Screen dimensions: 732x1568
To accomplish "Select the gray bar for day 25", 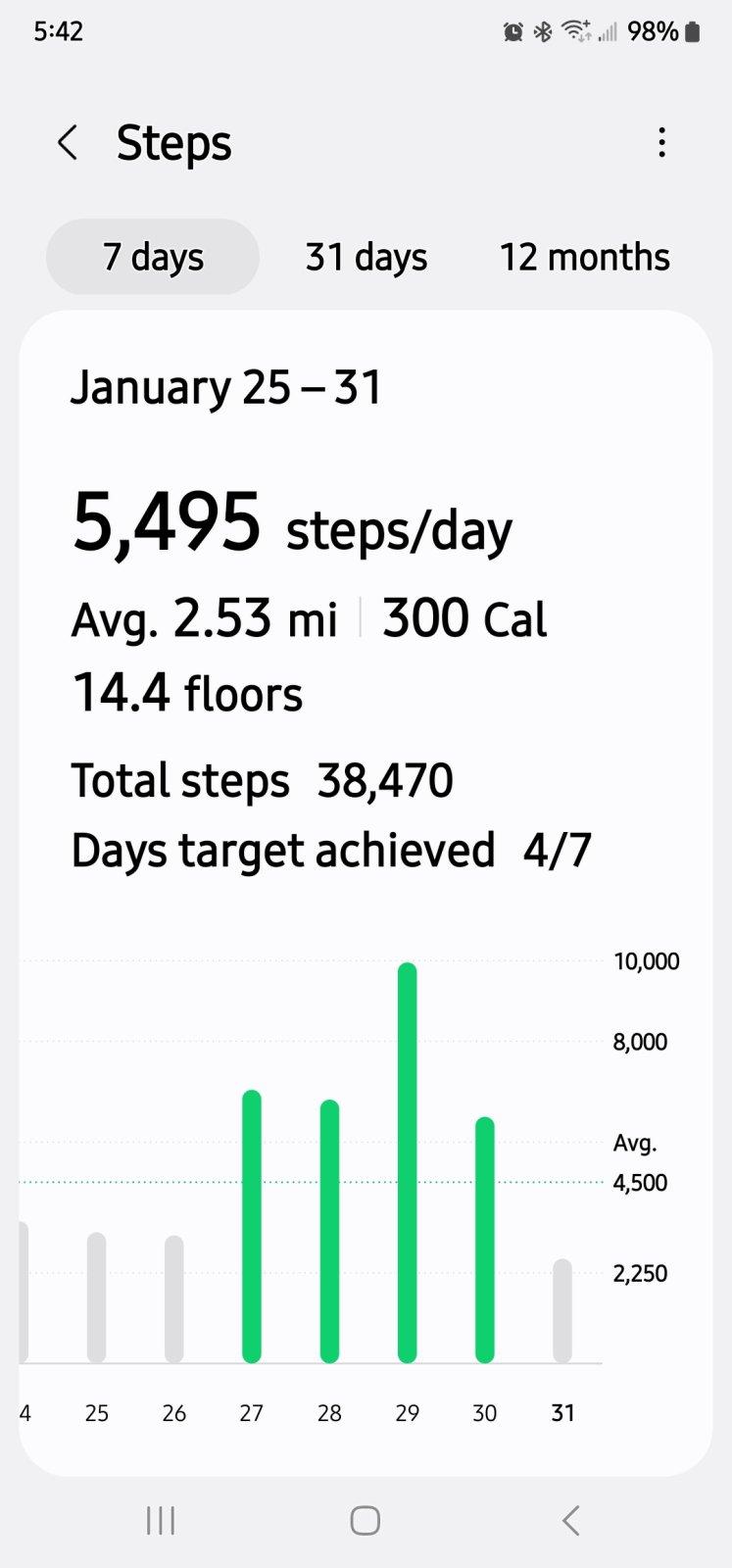I will (96, 1298).
